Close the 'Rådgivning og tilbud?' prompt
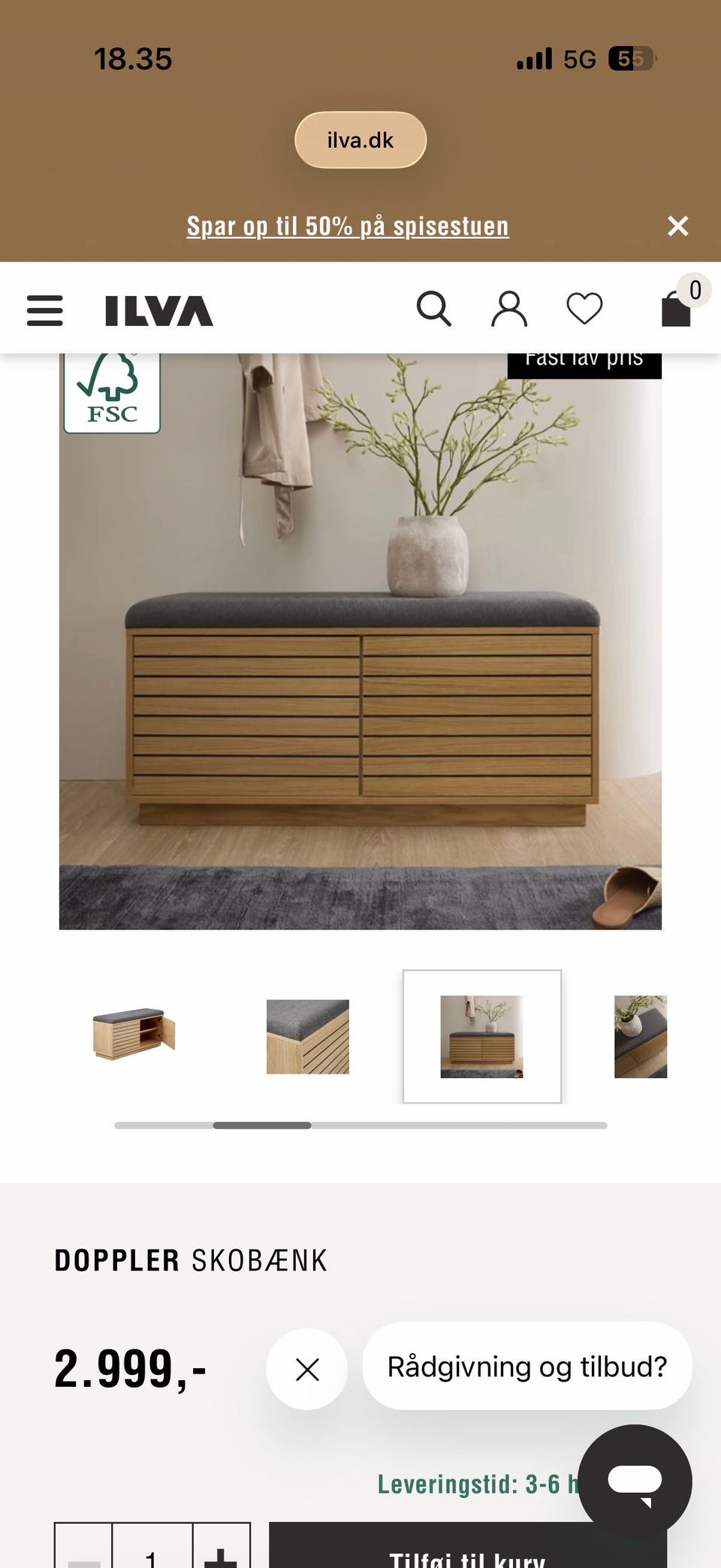 tap(307, 1369)
